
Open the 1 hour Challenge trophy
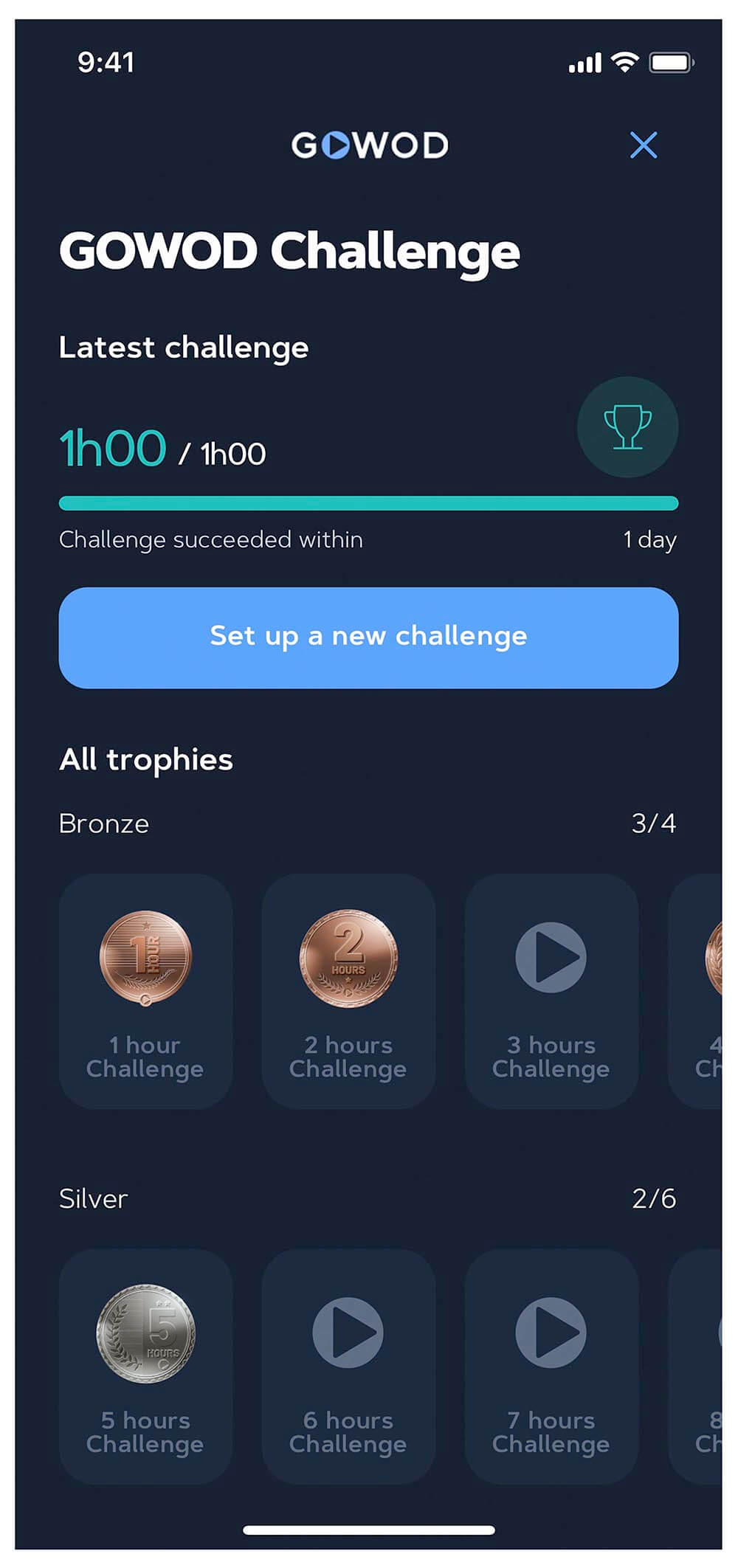145,990
